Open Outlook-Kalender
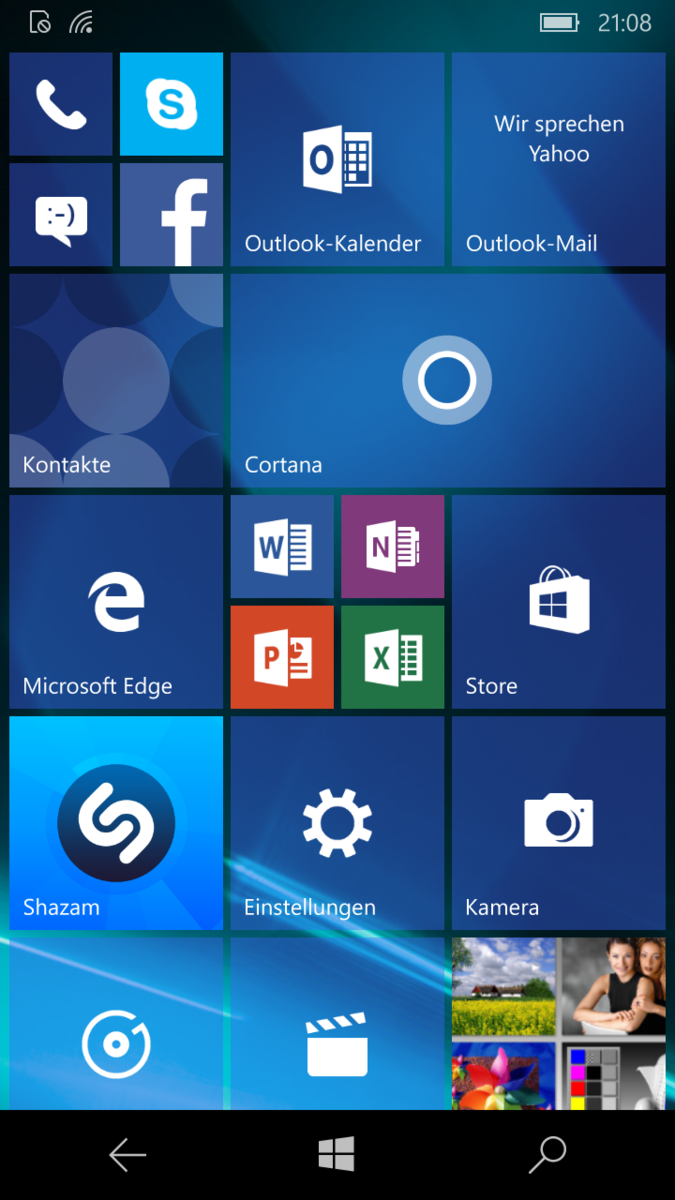This screenshot has height=1200, width=675. pos(337,160)
